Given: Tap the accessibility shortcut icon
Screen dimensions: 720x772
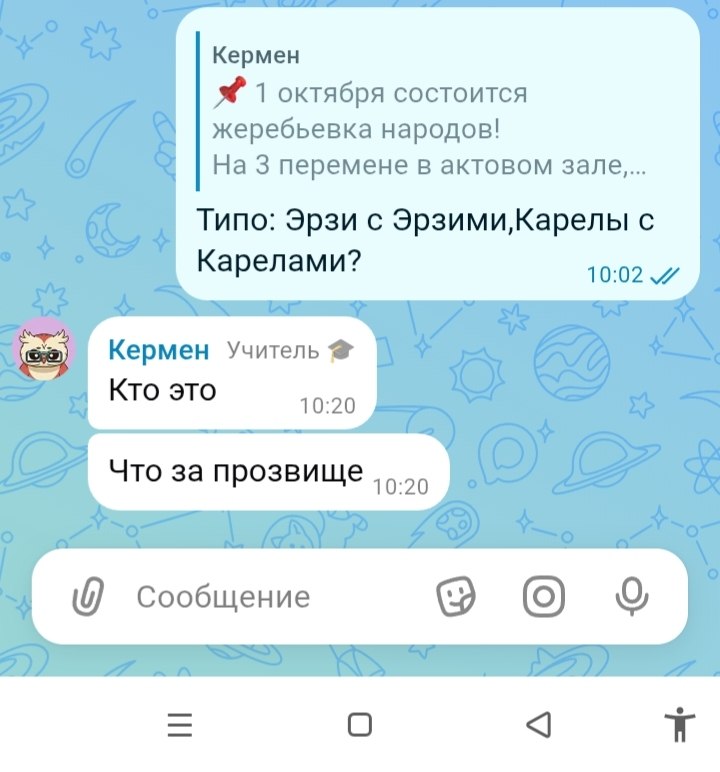Looking at the screenshot, I should pyautogui.click(x=680, y=724).
